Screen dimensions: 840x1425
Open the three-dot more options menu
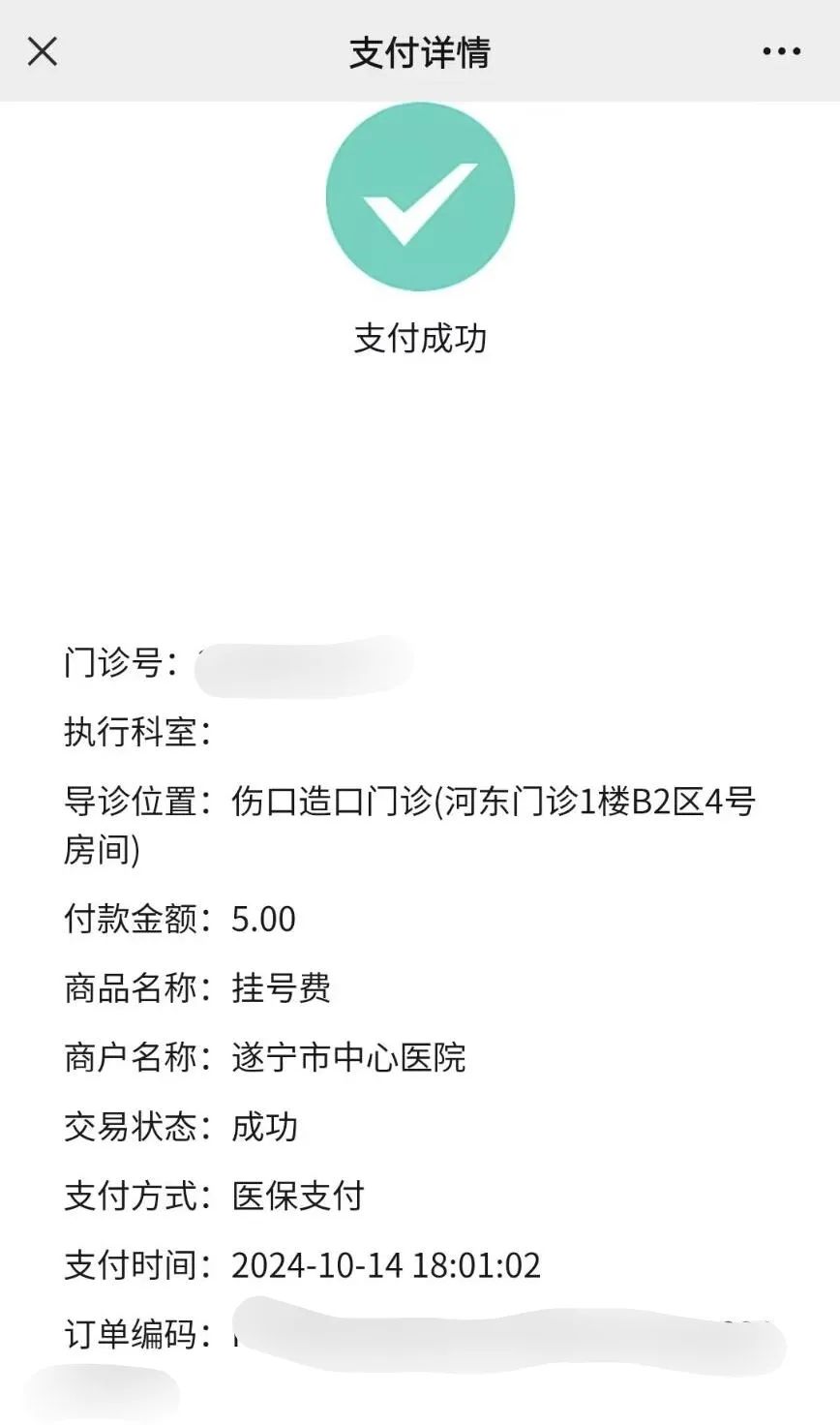tap(781, 52)
